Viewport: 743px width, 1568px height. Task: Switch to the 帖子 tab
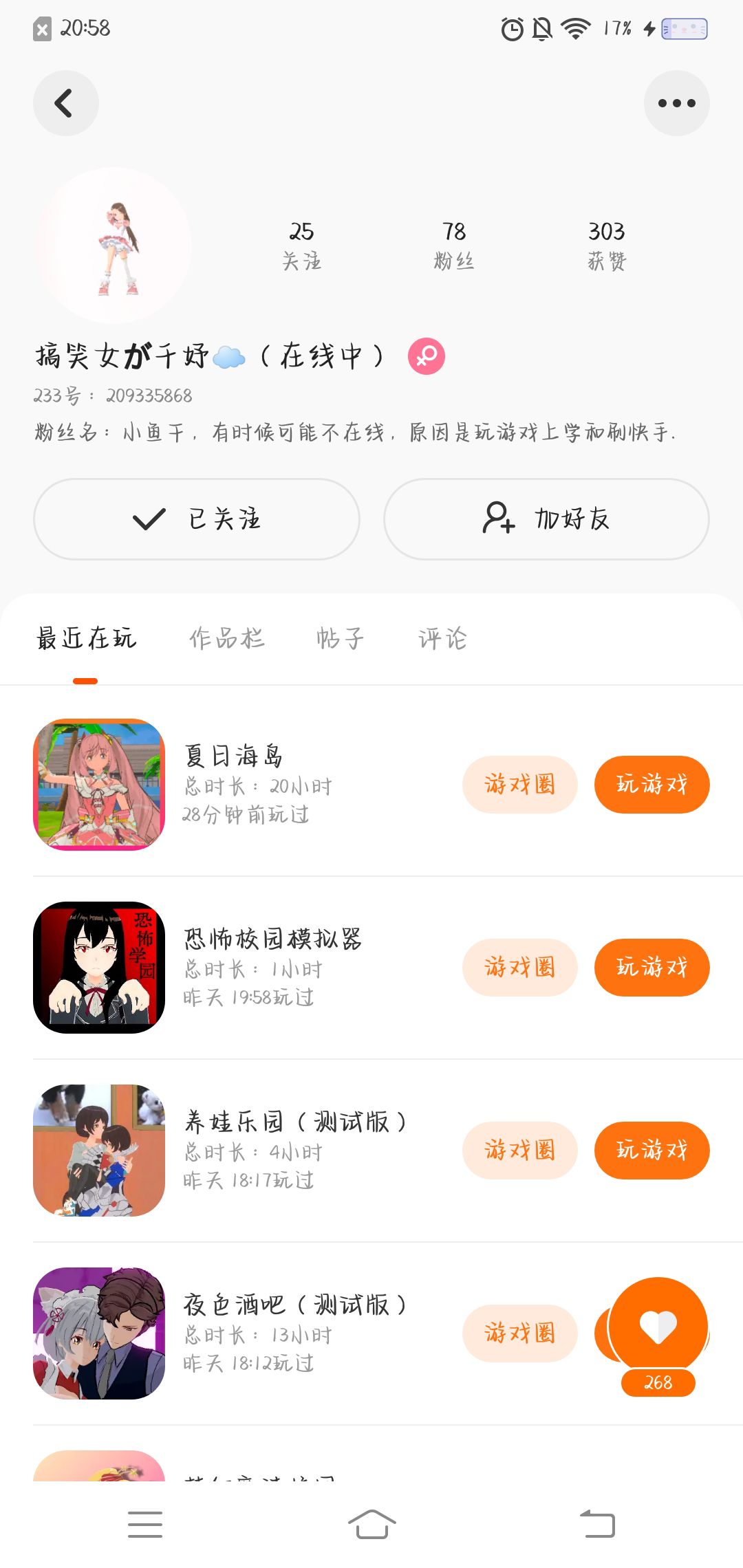click(340, 639)
